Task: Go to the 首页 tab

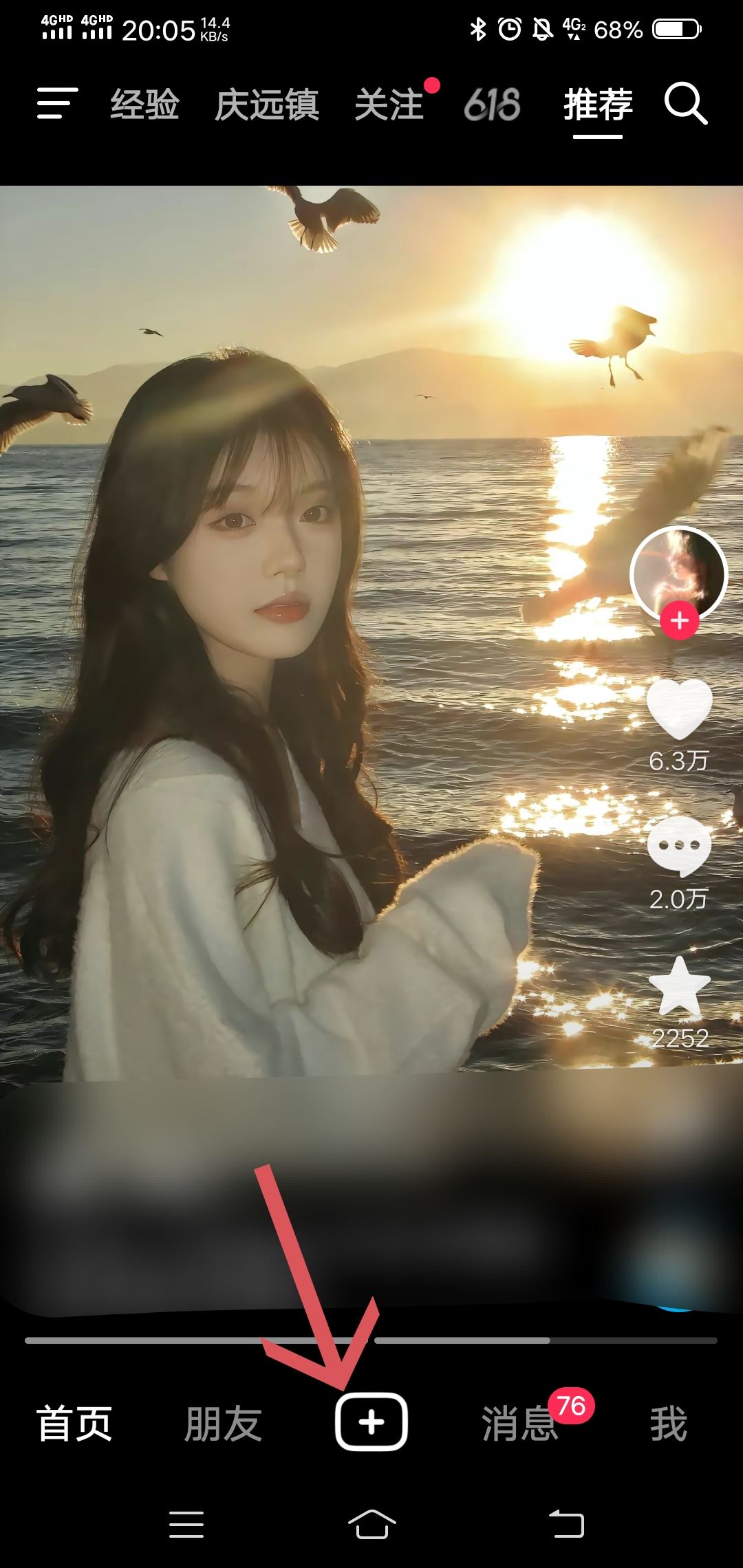Action: tap(74, 1424)
